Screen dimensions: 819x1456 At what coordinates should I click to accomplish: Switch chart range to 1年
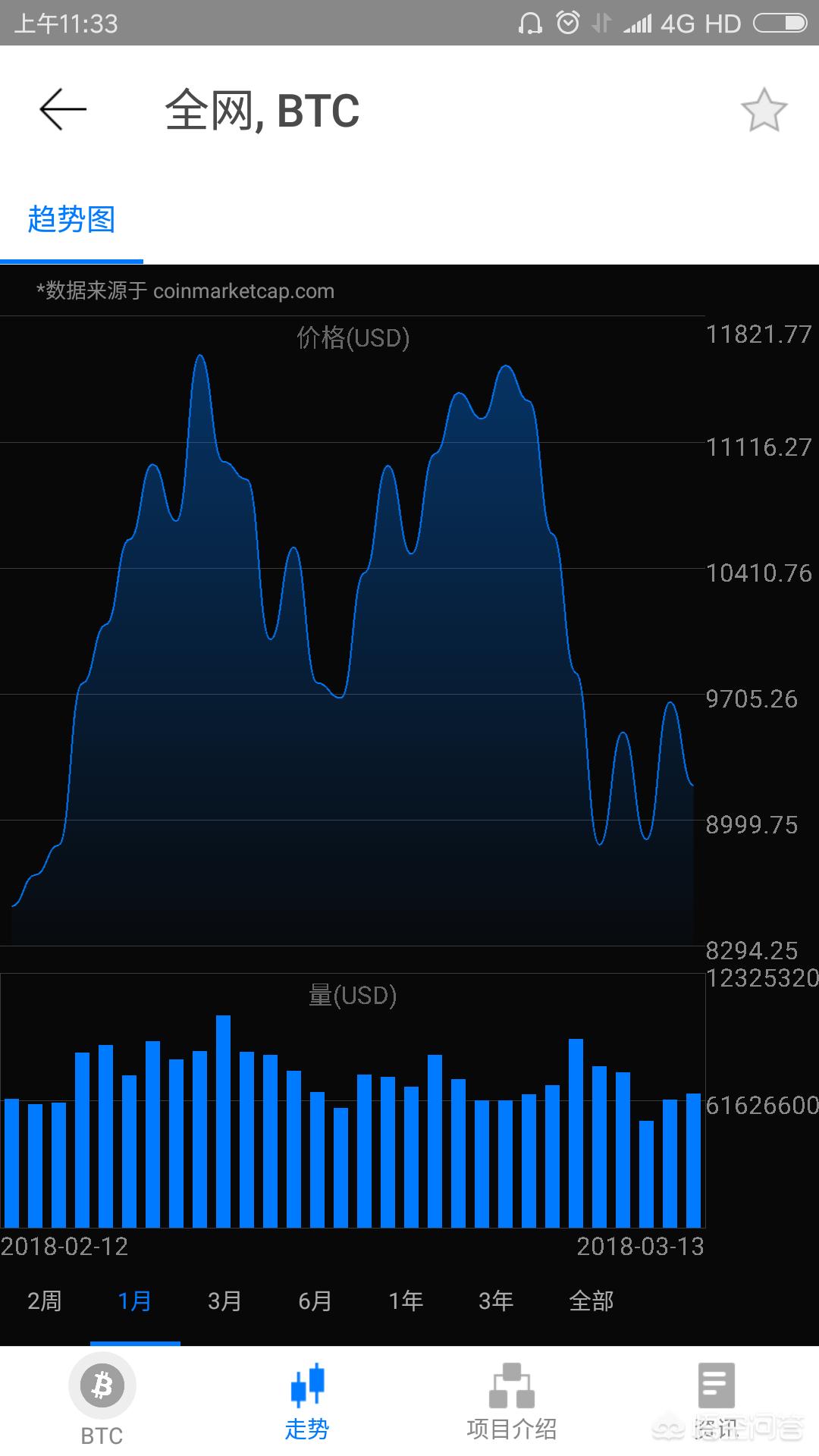[406, 1301]
